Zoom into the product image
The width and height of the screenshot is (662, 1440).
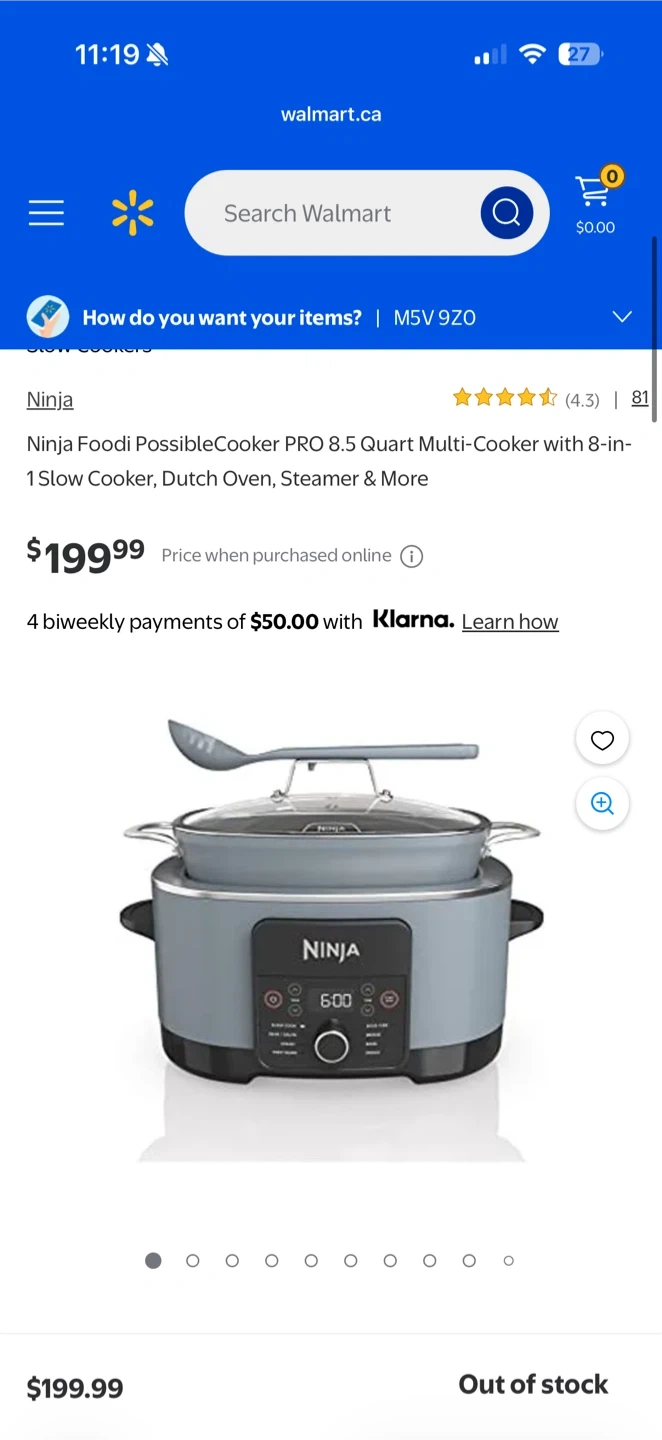click(602, 803)
